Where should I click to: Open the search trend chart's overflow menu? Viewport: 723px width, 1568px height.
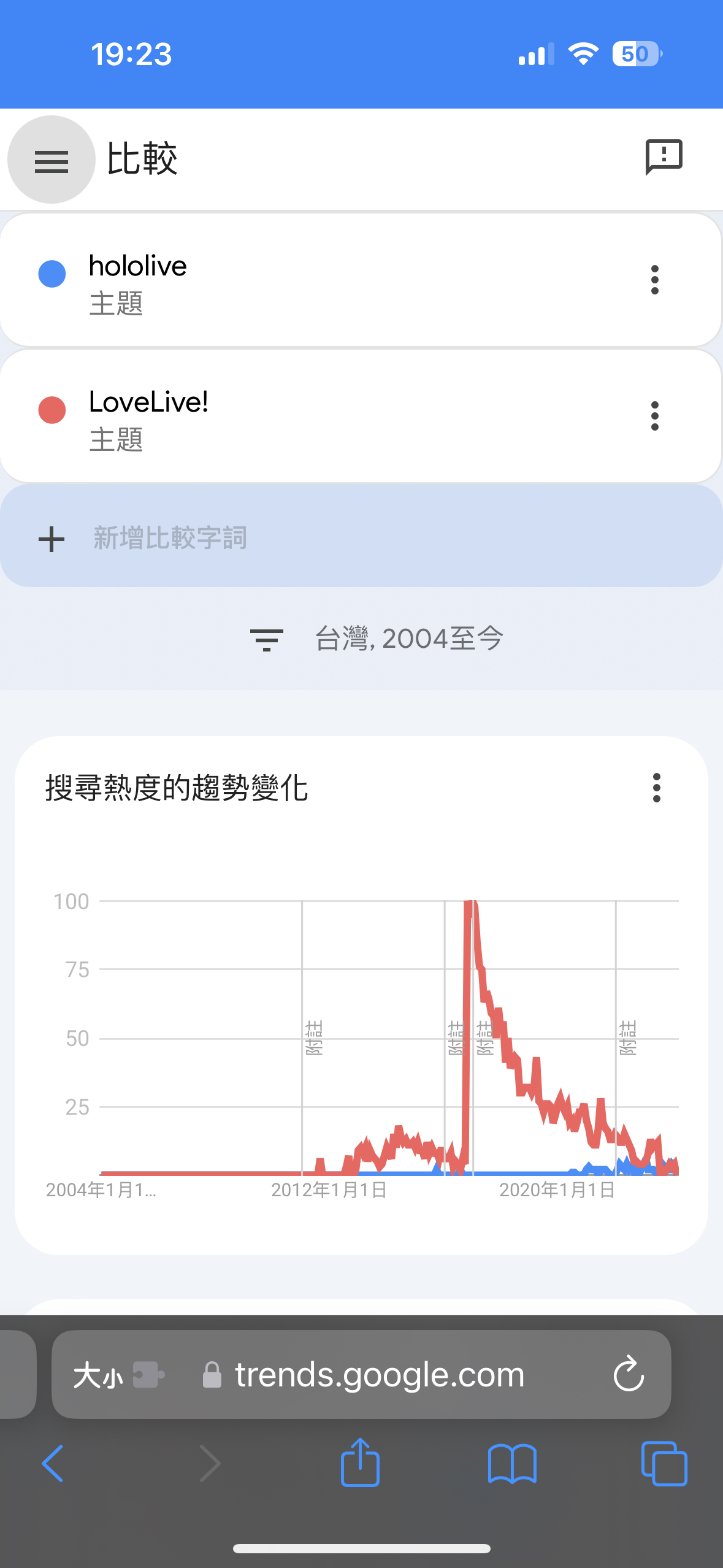coord(657,788)
